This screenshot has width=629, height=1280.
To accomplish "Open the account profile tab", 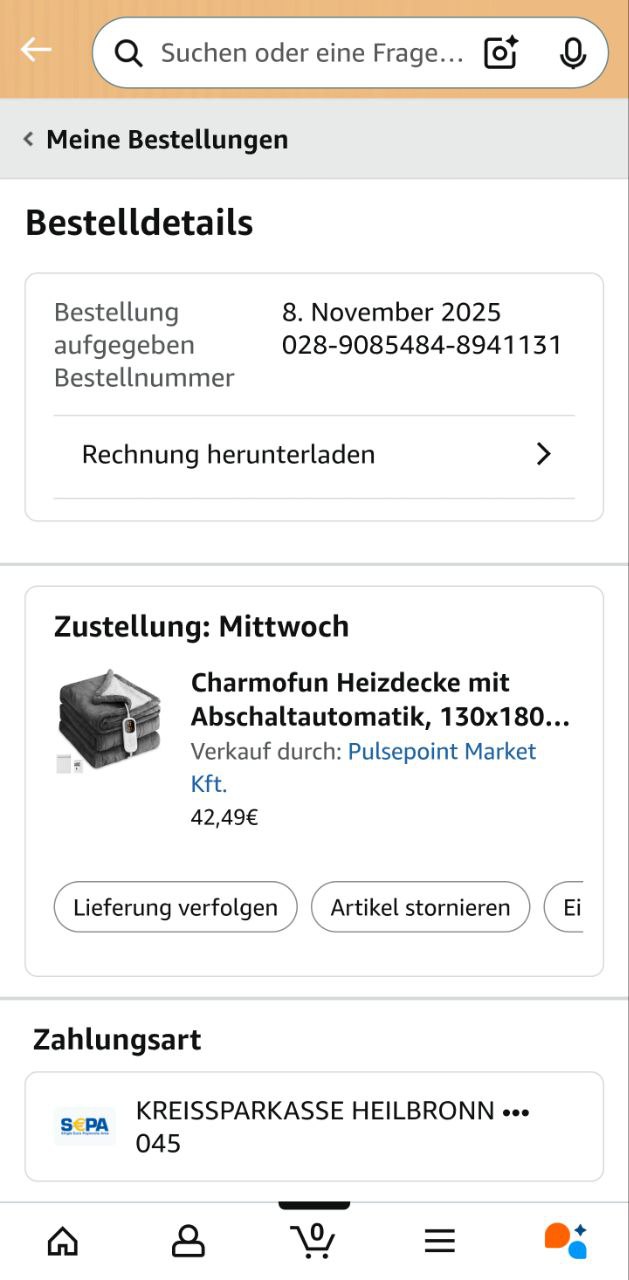I will click(188, 1241).
